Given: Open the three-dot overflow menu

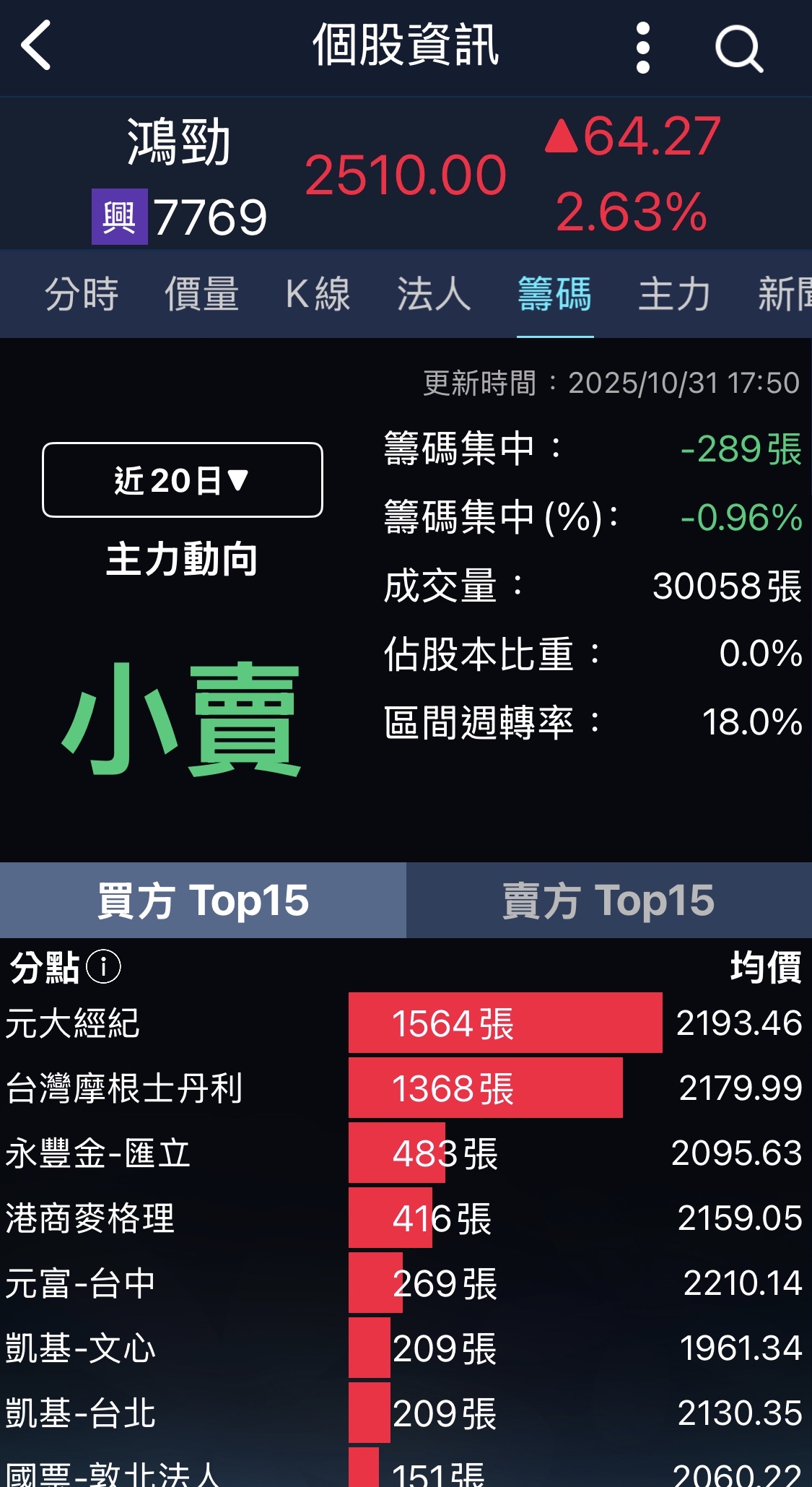Looking at the screenshot, I should 642,47.
